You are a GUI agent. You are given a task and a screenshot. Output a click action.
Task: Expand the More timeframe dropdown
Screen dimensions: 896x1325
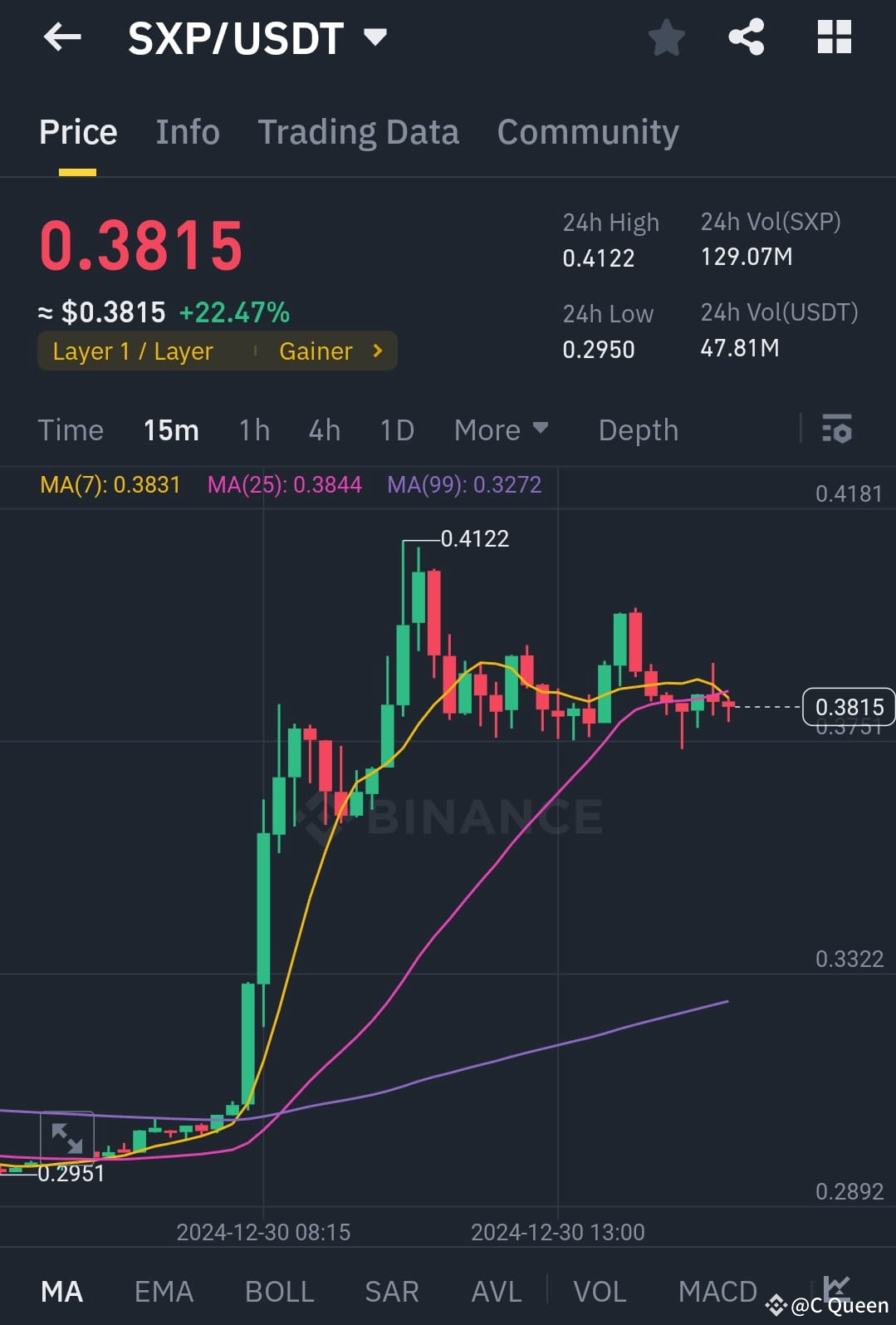coord(501,430)
